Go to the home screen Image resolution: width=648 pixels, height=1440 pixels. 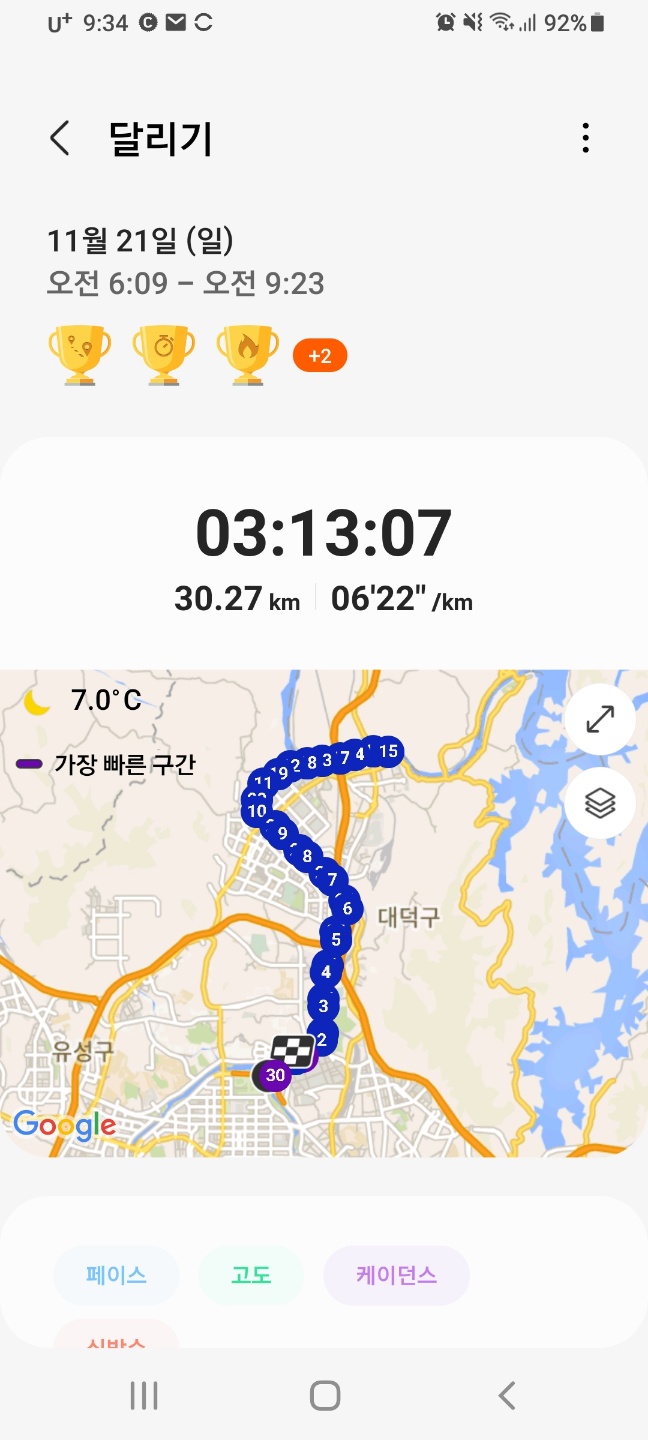325,1395
